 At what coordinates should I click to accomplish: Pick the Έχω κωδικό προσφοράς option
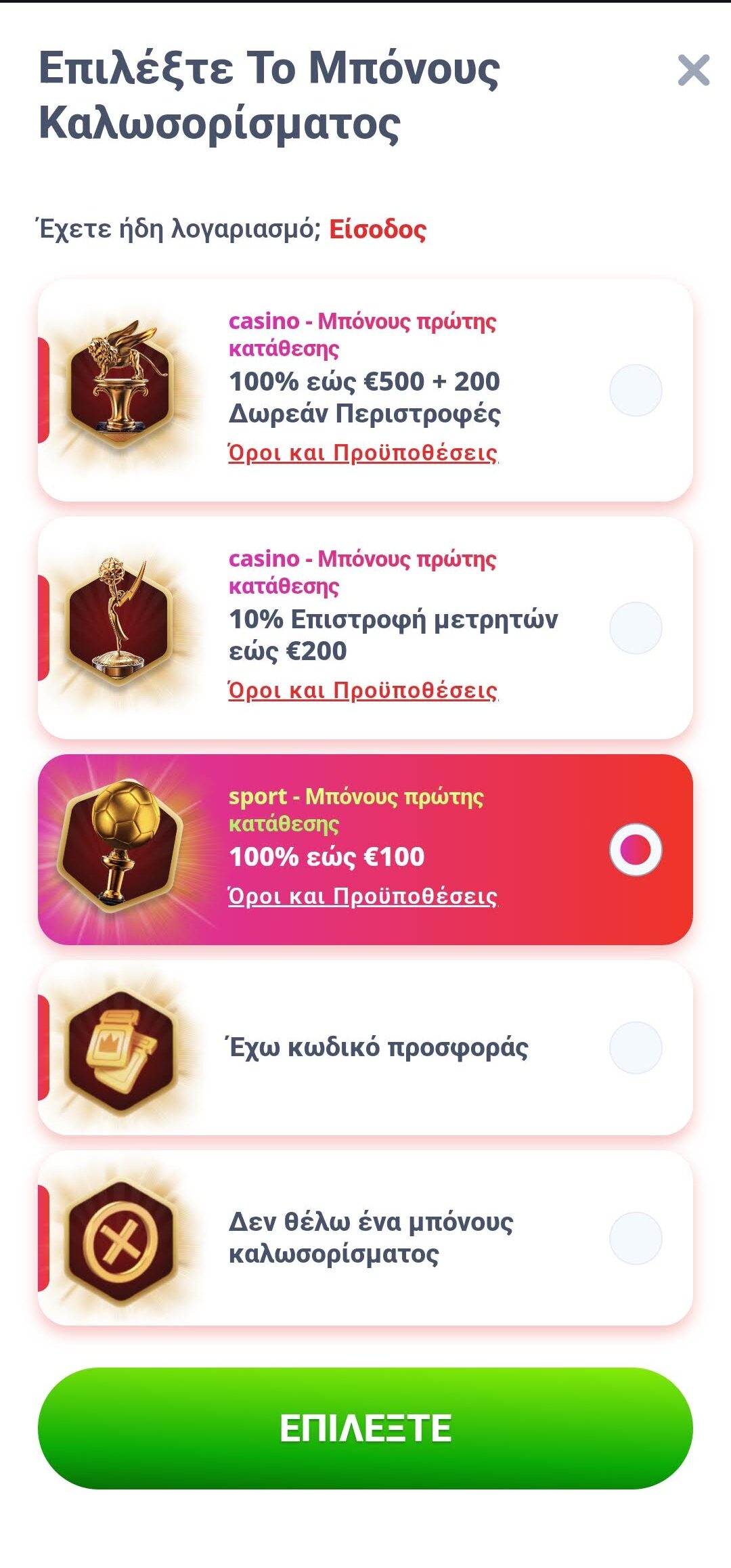pyautogui.click(x=635, y=1048)
